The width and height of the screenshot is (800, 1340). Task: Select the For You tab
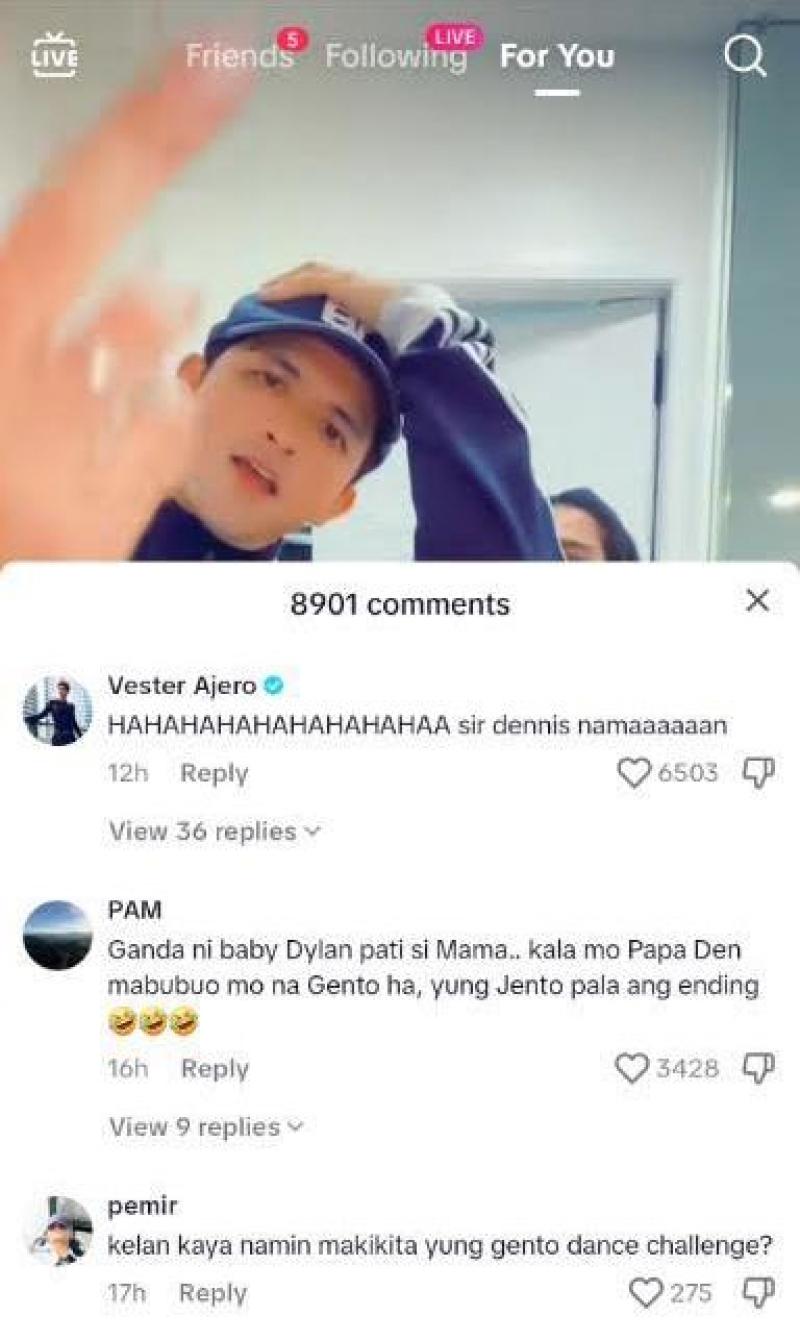[557, 57]
